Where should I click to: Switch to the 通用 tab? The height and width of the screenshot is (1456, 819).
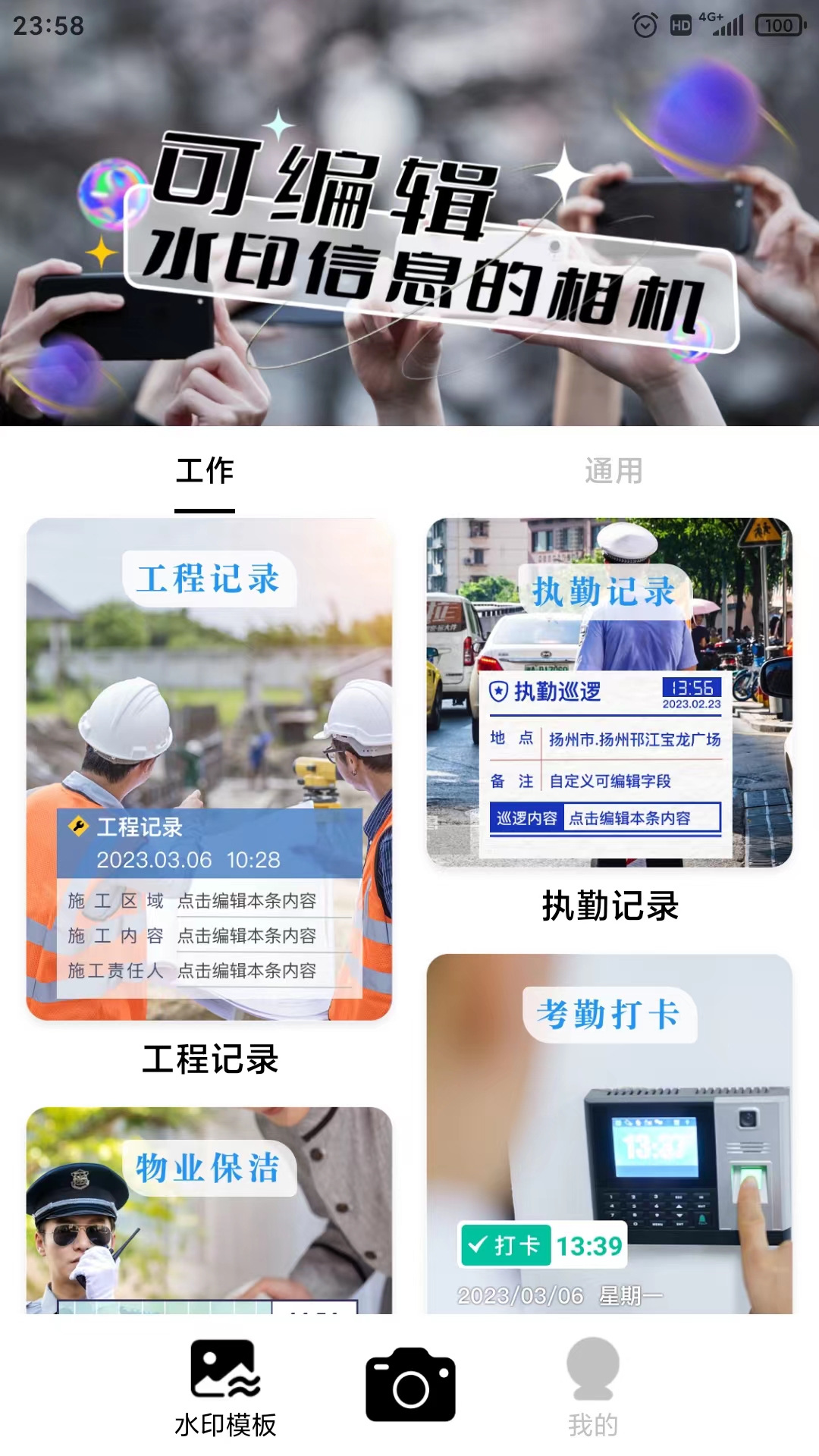click(613, 472)
